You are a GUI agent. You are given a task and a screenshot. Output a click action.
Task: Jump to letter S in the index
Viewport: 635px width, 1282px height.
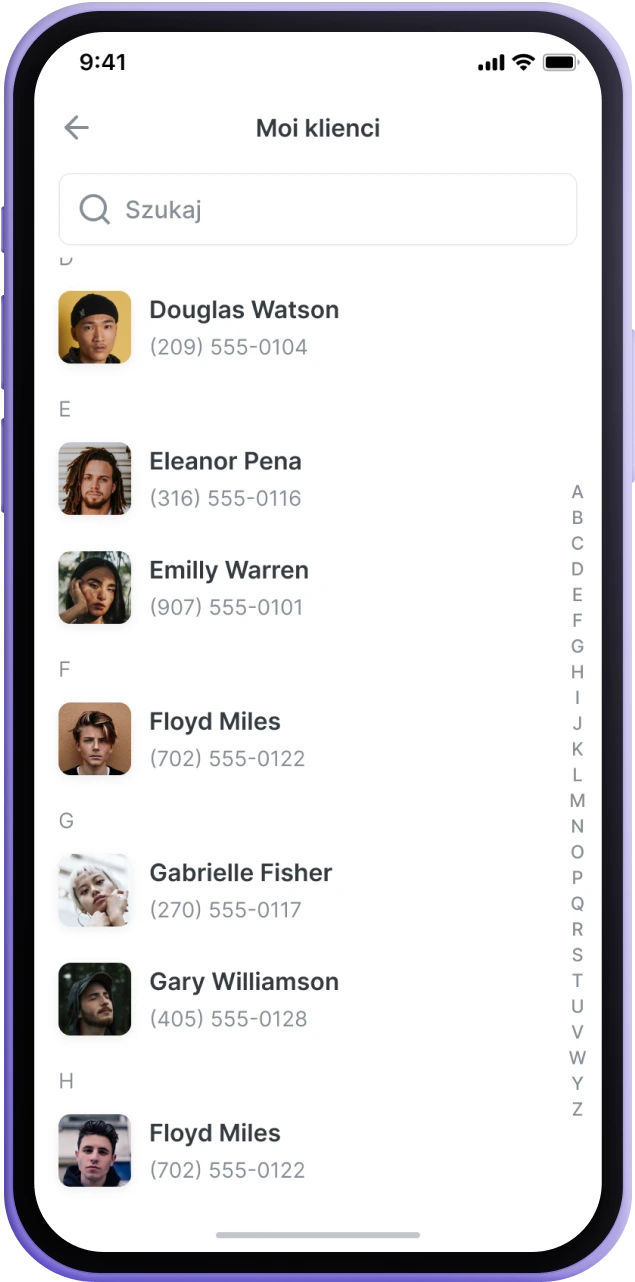coord(577,955)
